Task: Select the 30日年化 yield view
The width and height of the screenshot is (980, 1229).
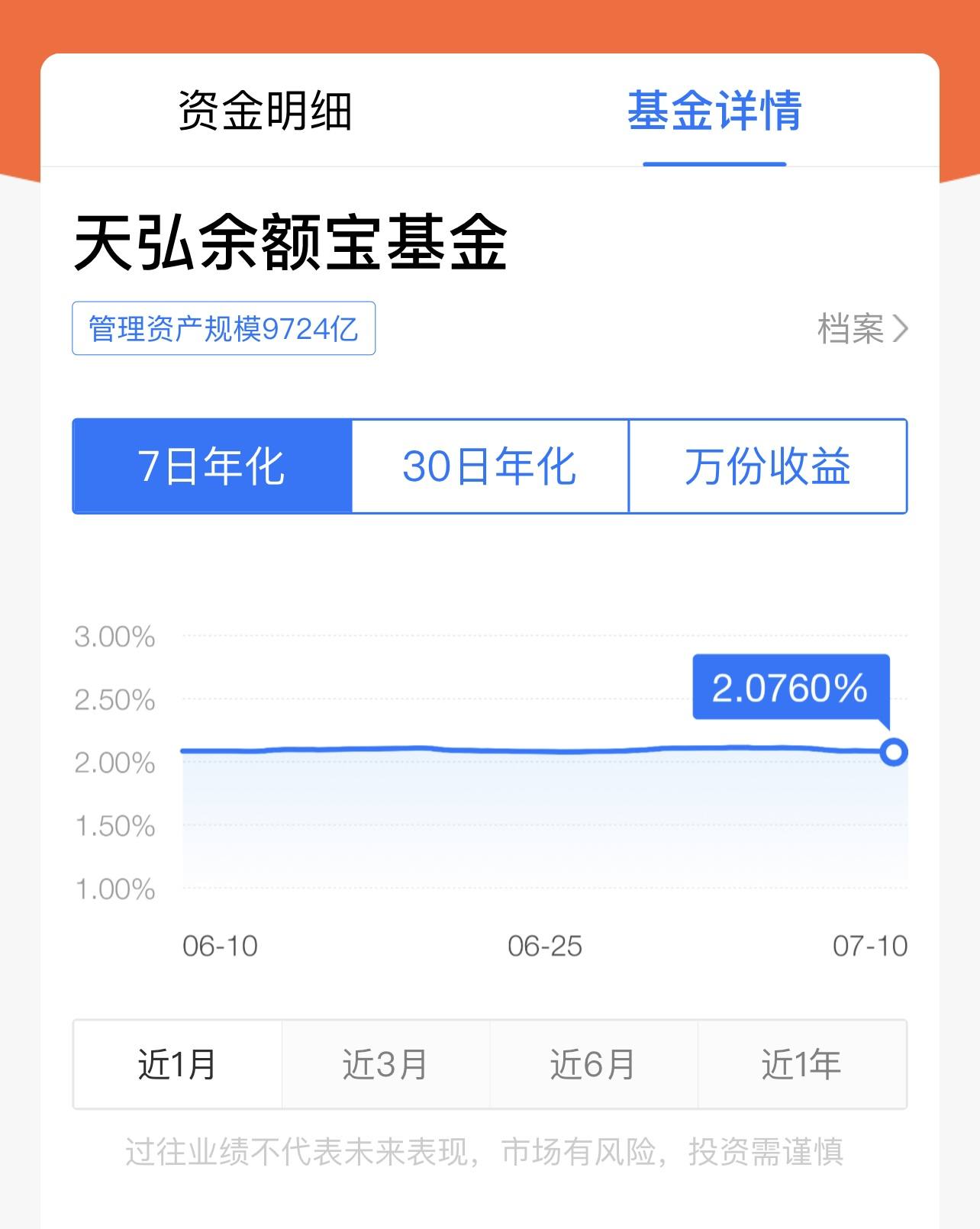Action: (x=489, y=466)
